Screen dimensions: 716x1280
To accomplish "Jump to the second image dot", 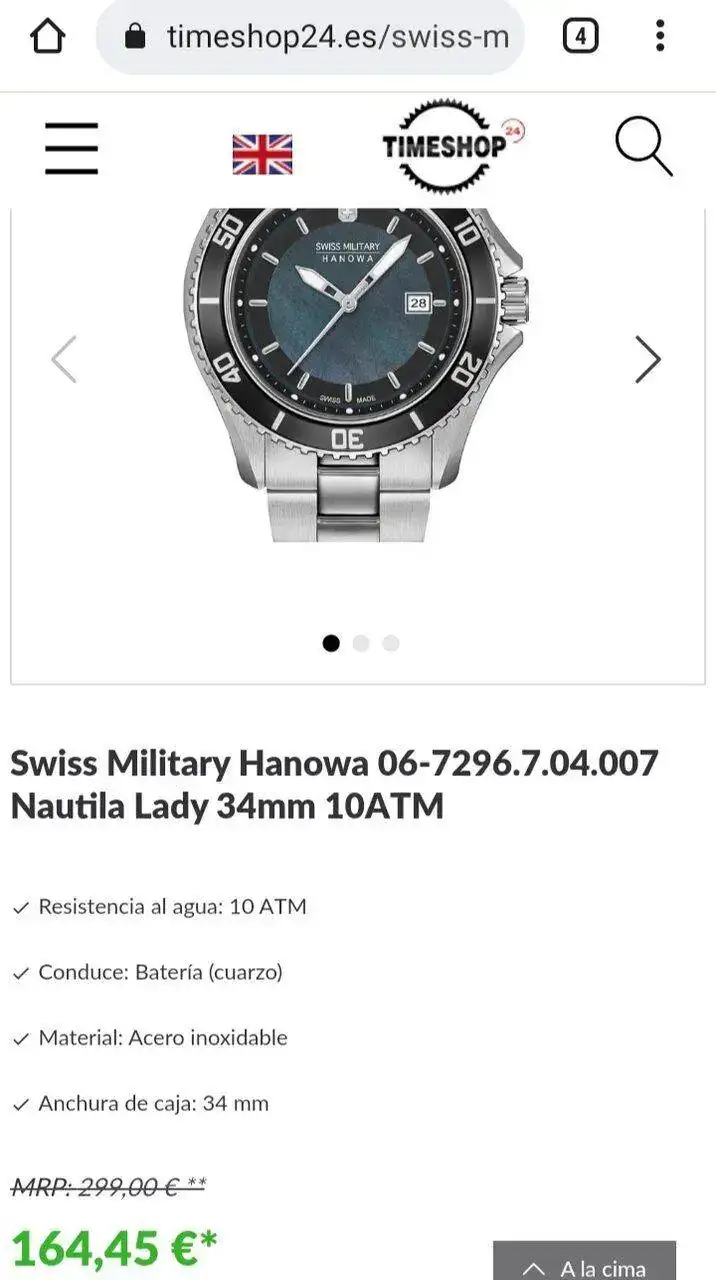I will pyautogui.click(x=361, y=643).
